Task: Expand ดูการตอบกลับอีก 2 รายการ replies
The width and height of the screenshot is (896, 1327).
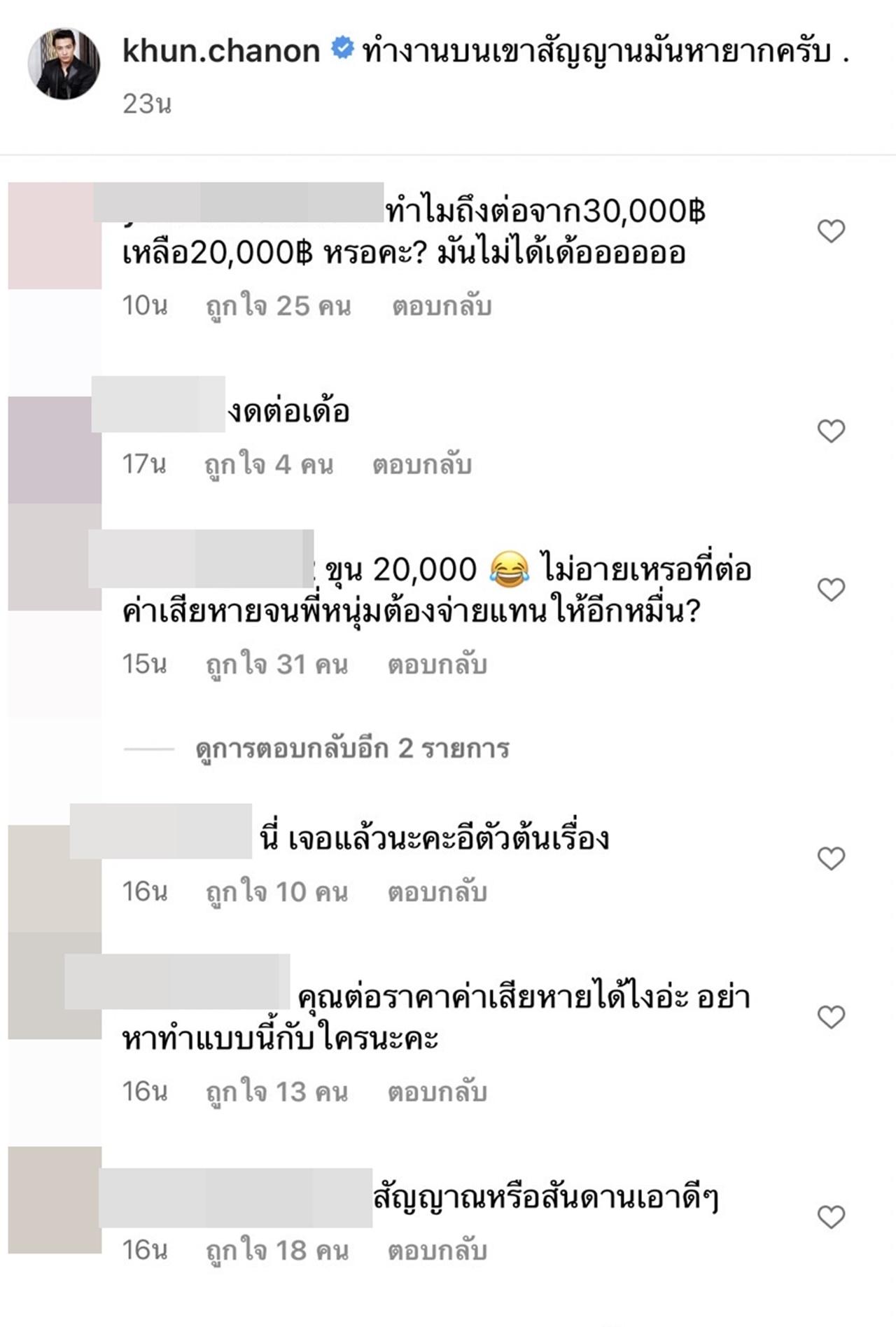Action: pyautogui.click(x=352, y=749)
